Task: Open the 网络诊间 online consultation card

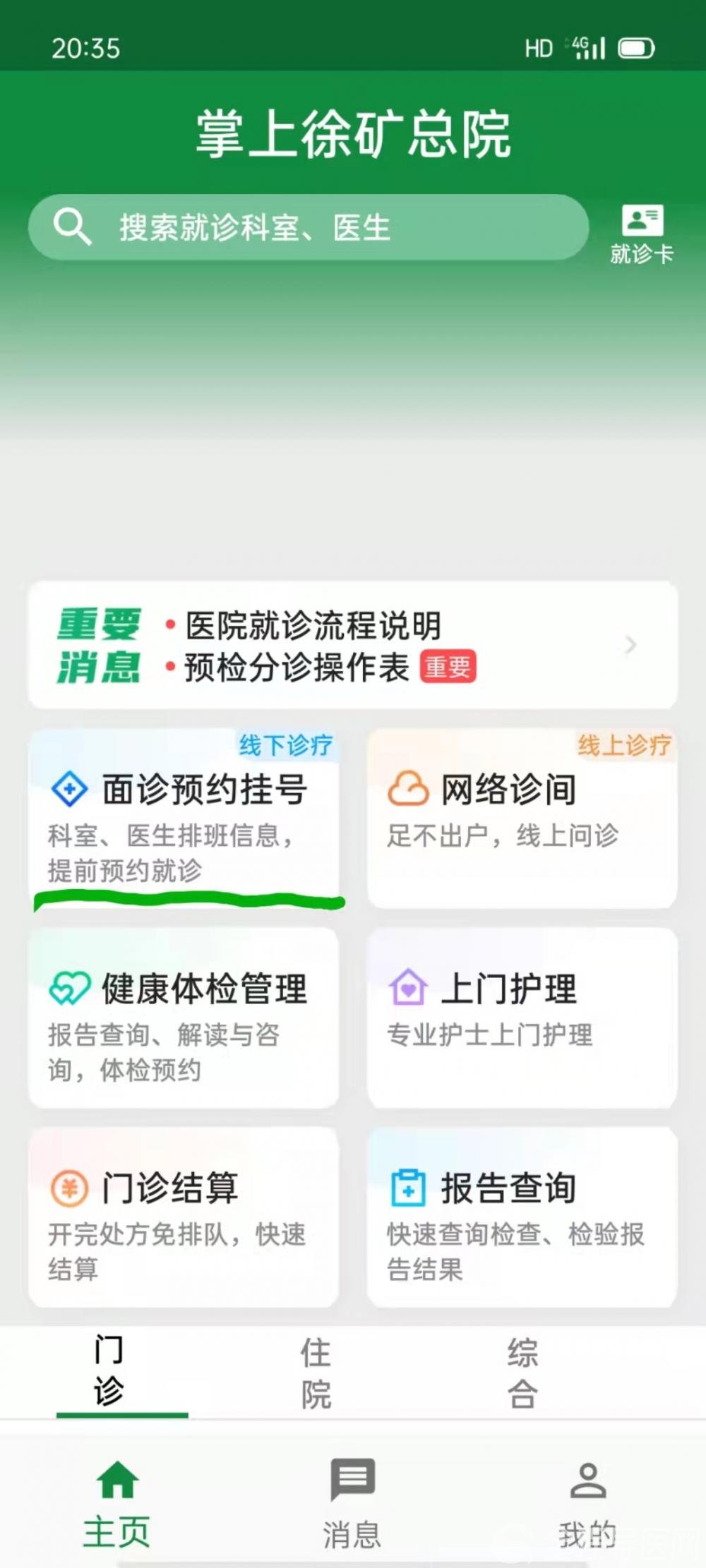Action: (522, 819)
